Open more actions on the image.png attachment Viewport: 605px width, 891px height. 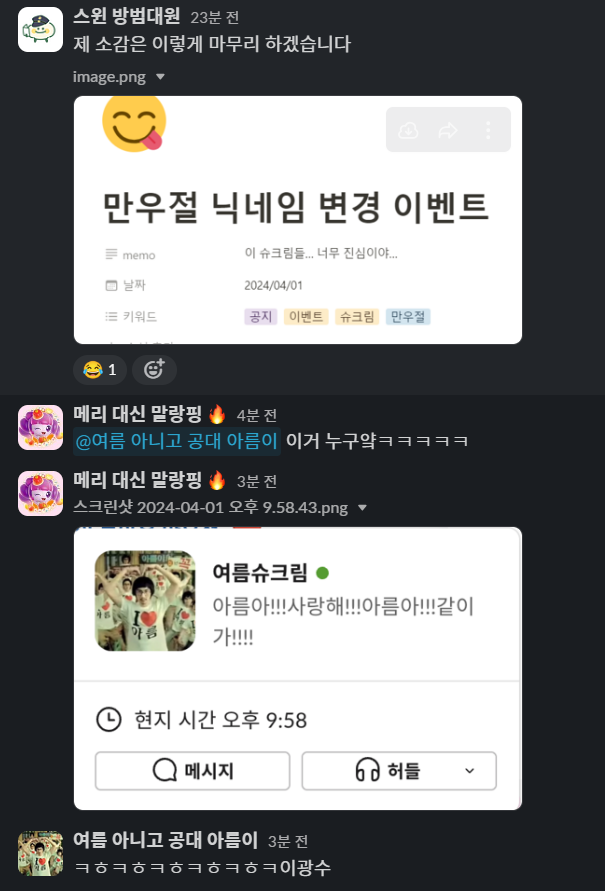[x=488, y=130]
